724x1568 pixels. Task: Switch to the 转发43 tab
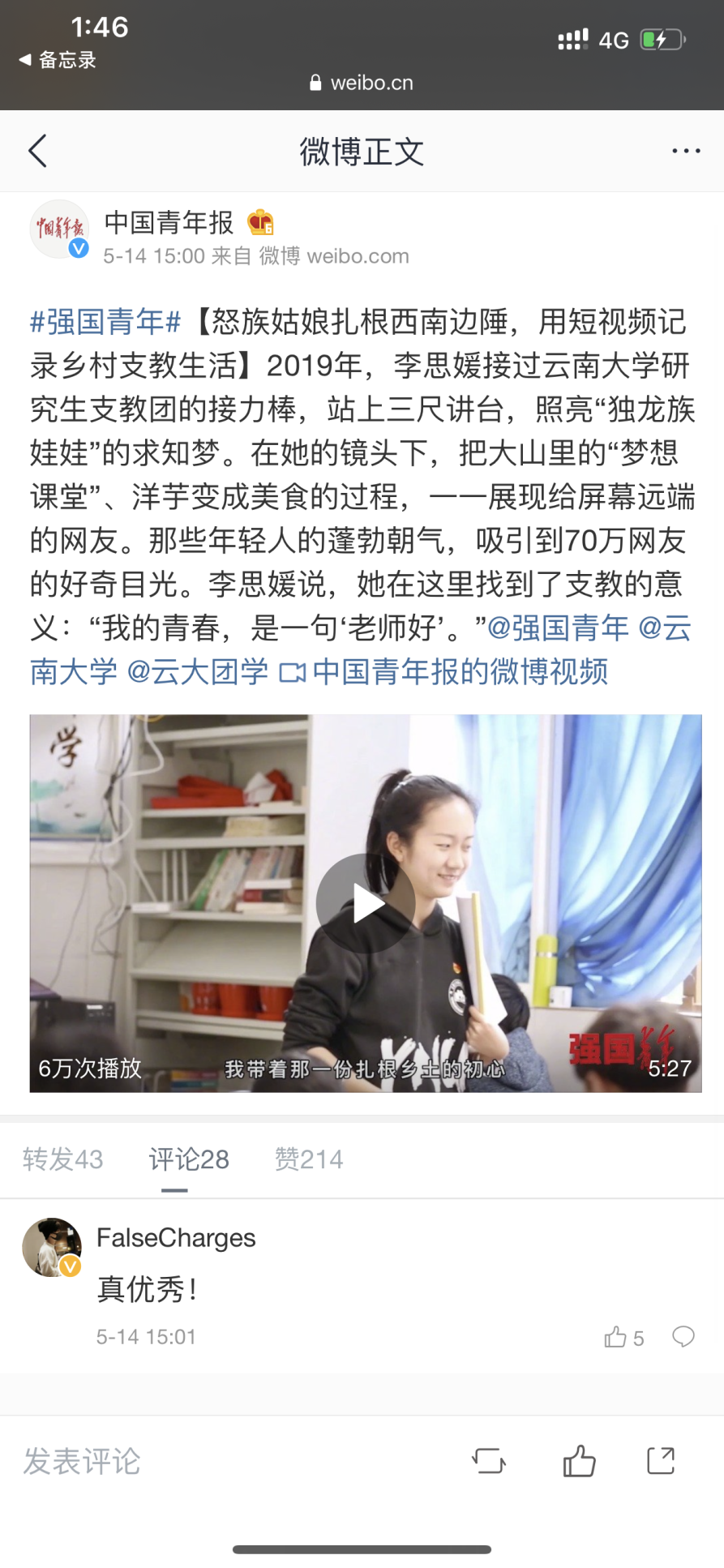coord(63,1159)
